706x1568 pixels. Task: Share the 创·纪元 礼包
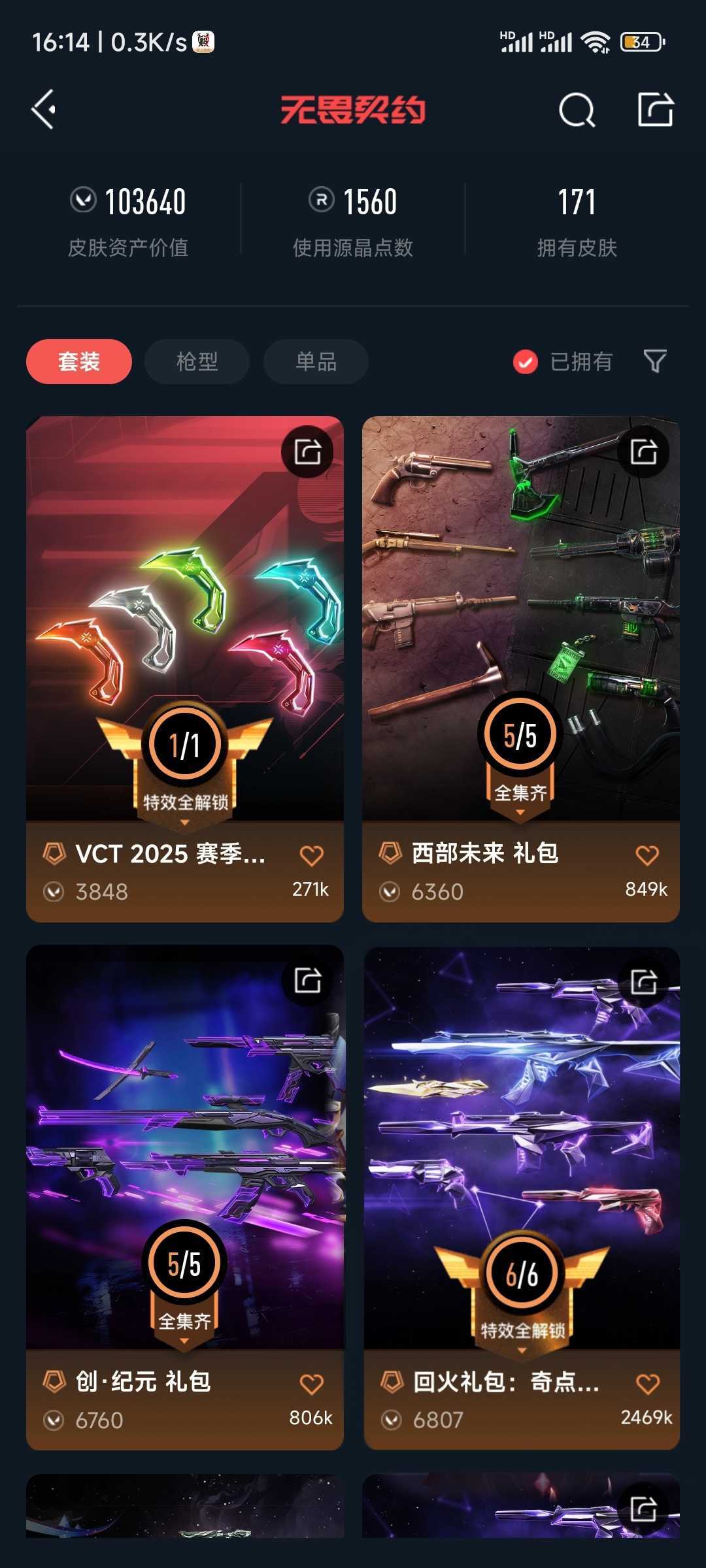click(308, 980)
